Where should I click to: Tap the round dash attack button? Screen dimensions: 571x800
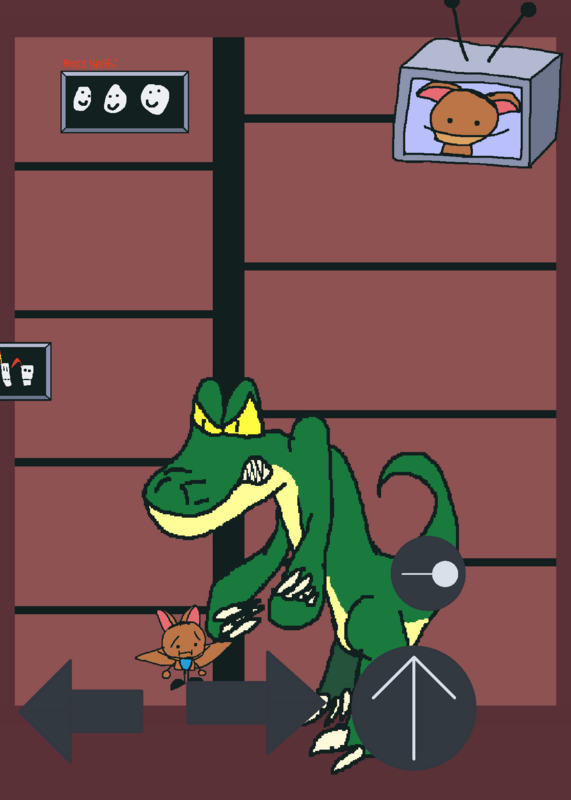click(x=428, y=573)
